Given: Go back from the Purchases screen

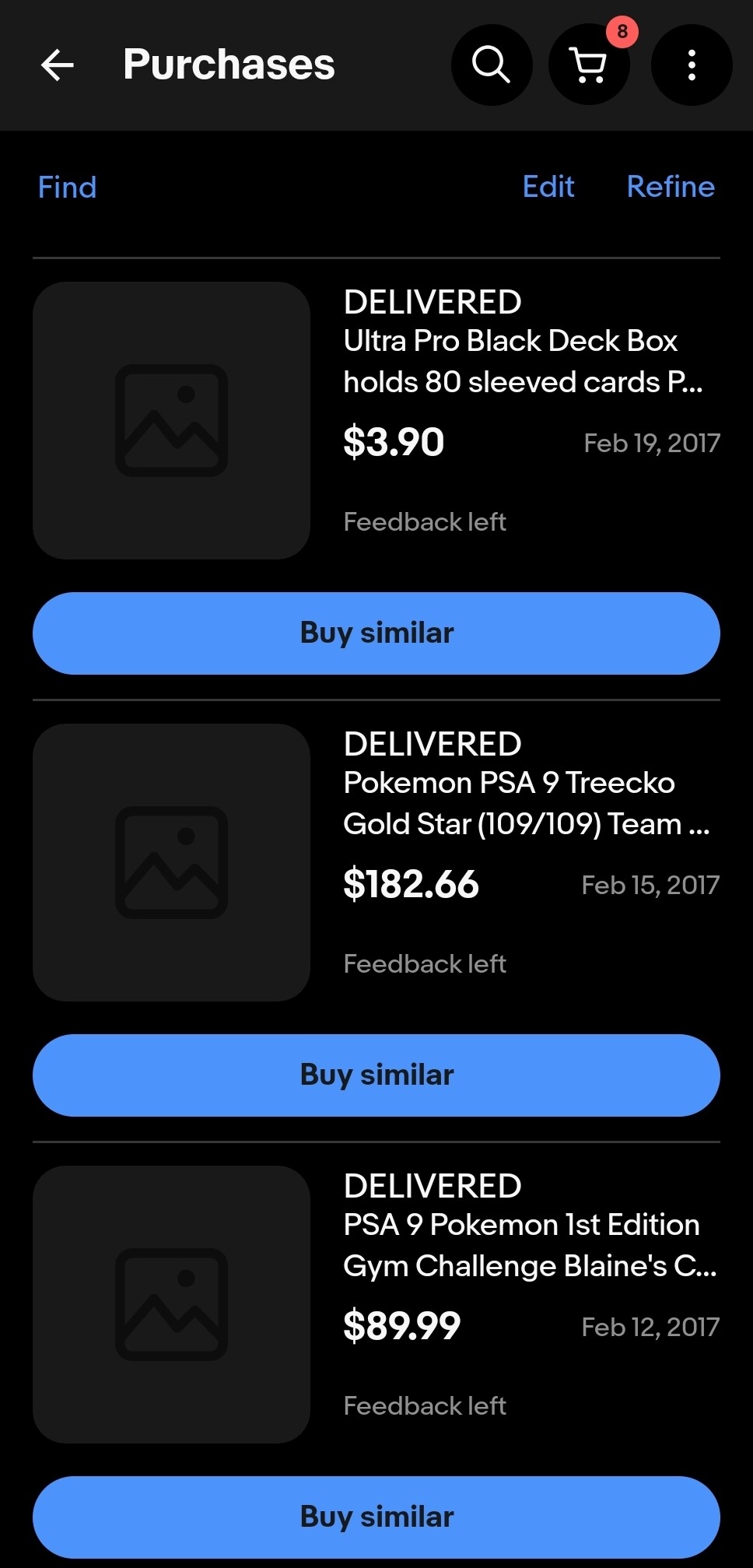Looking at the screenshot, I should tap(57, 65).
